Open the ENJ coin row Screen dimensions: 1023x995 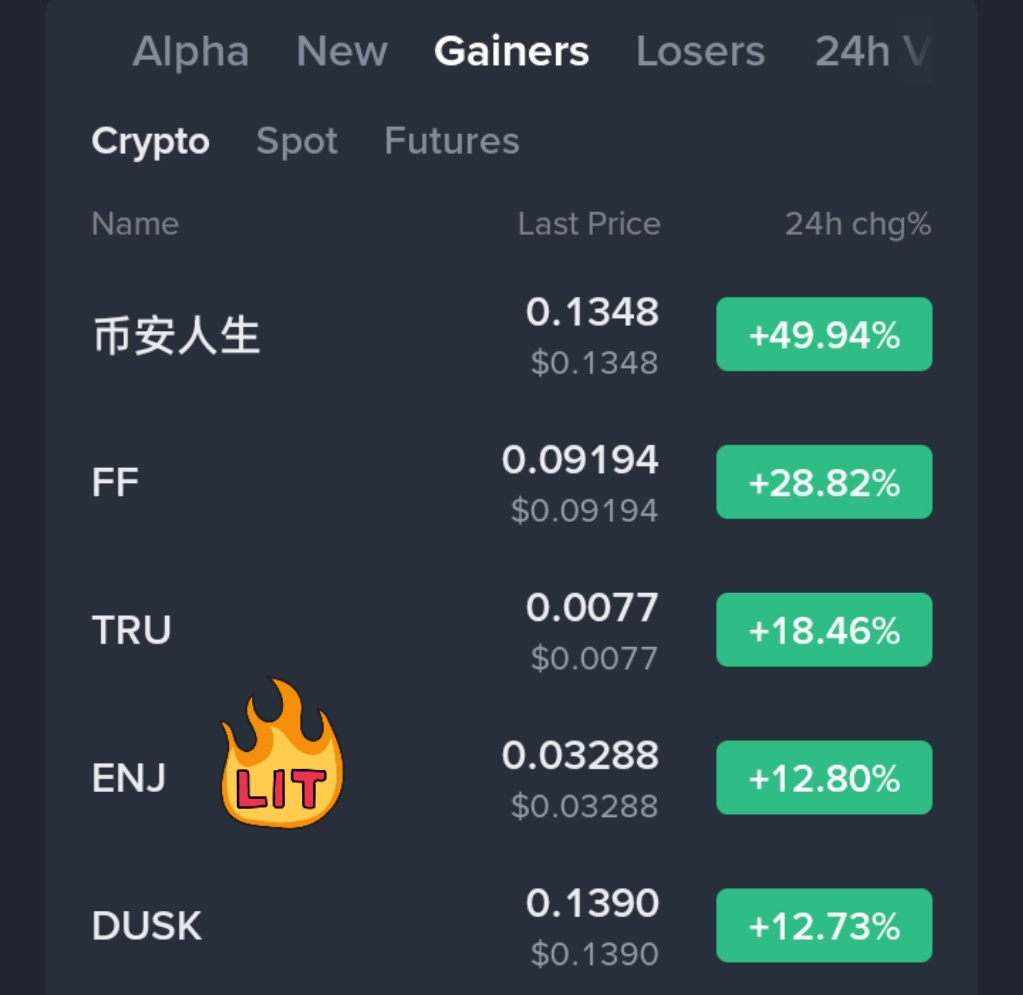[x=128, y=778]
